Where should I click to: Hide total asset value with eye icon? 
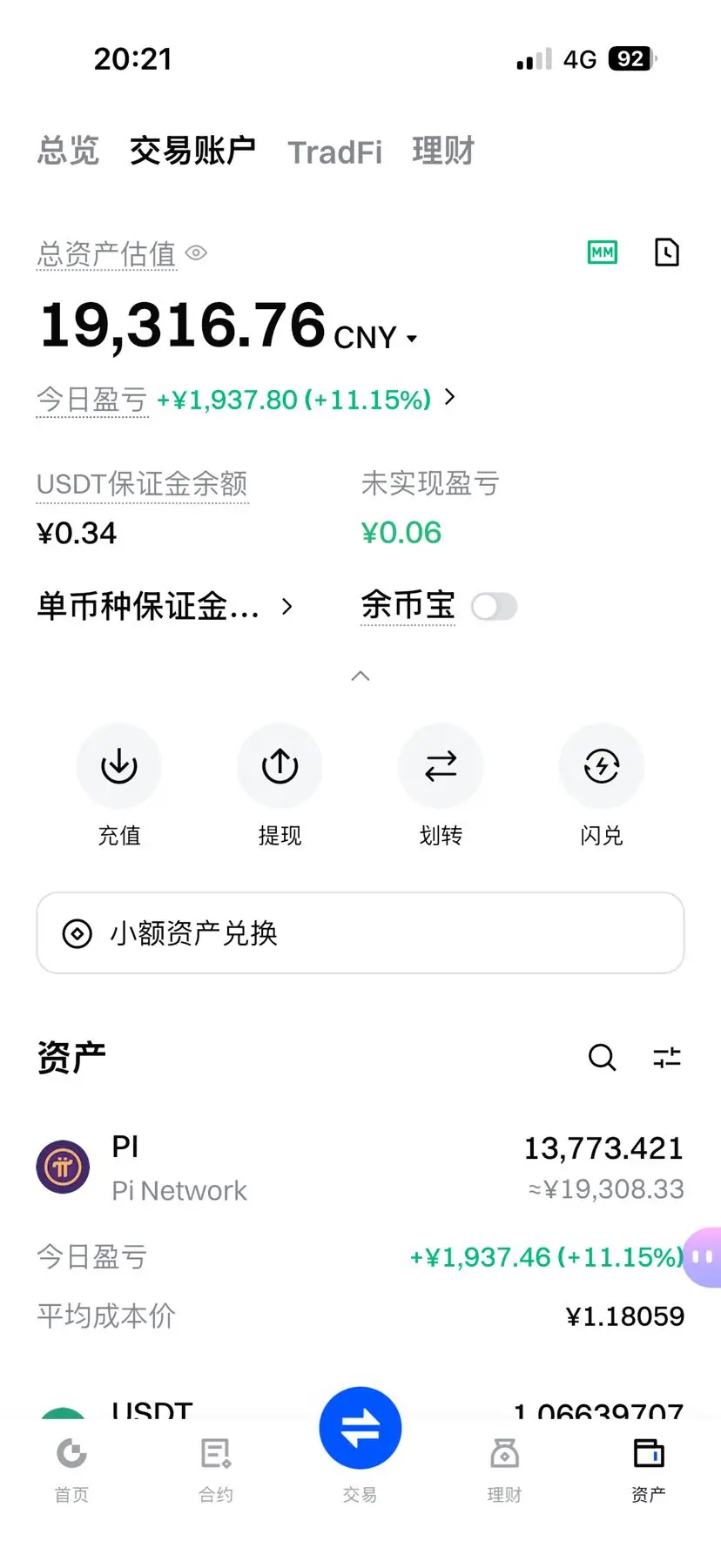[x=197, y=253]
